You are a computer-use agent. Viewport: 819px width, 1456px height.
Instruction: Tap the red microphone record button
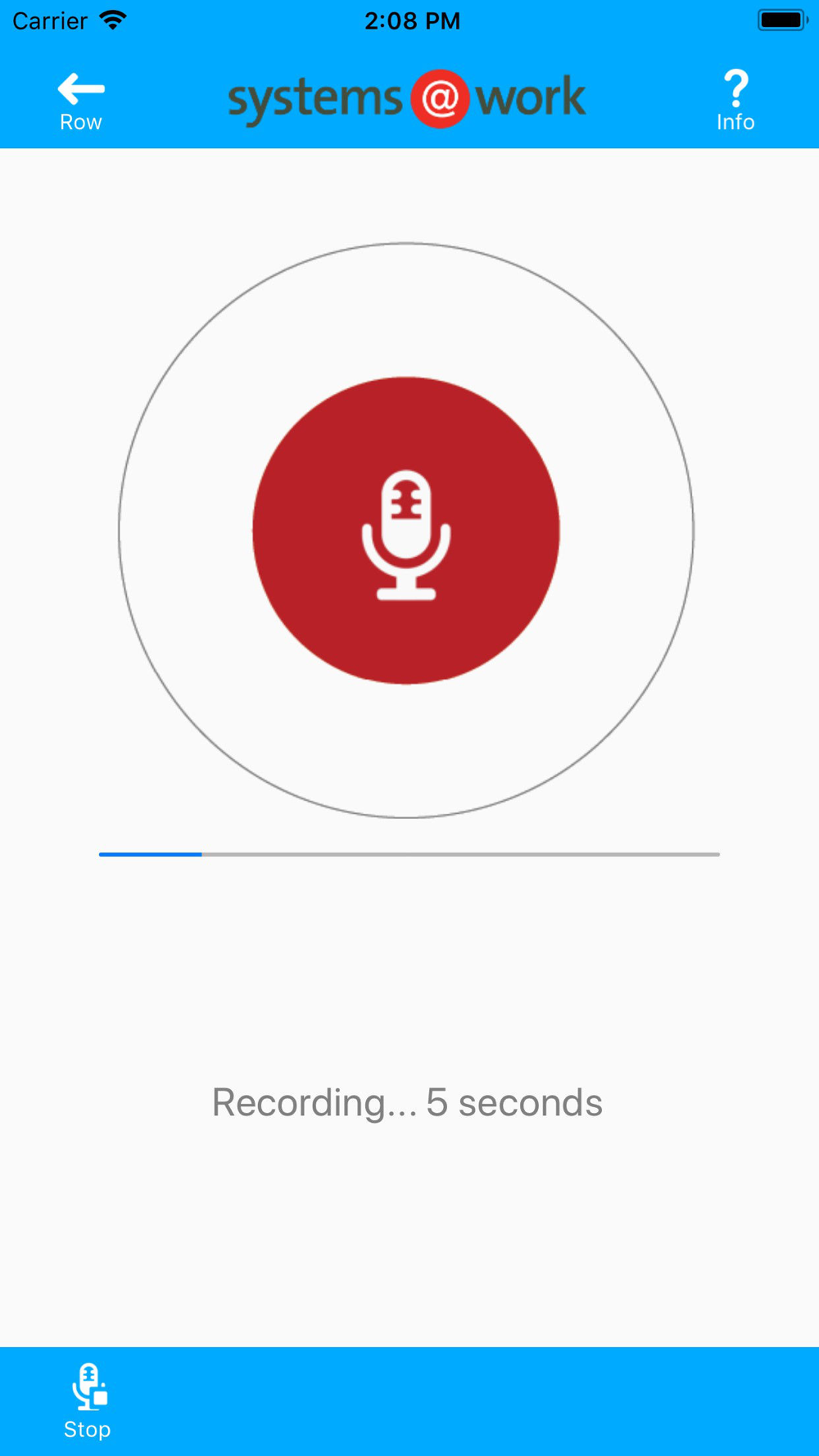pos(406,531)
